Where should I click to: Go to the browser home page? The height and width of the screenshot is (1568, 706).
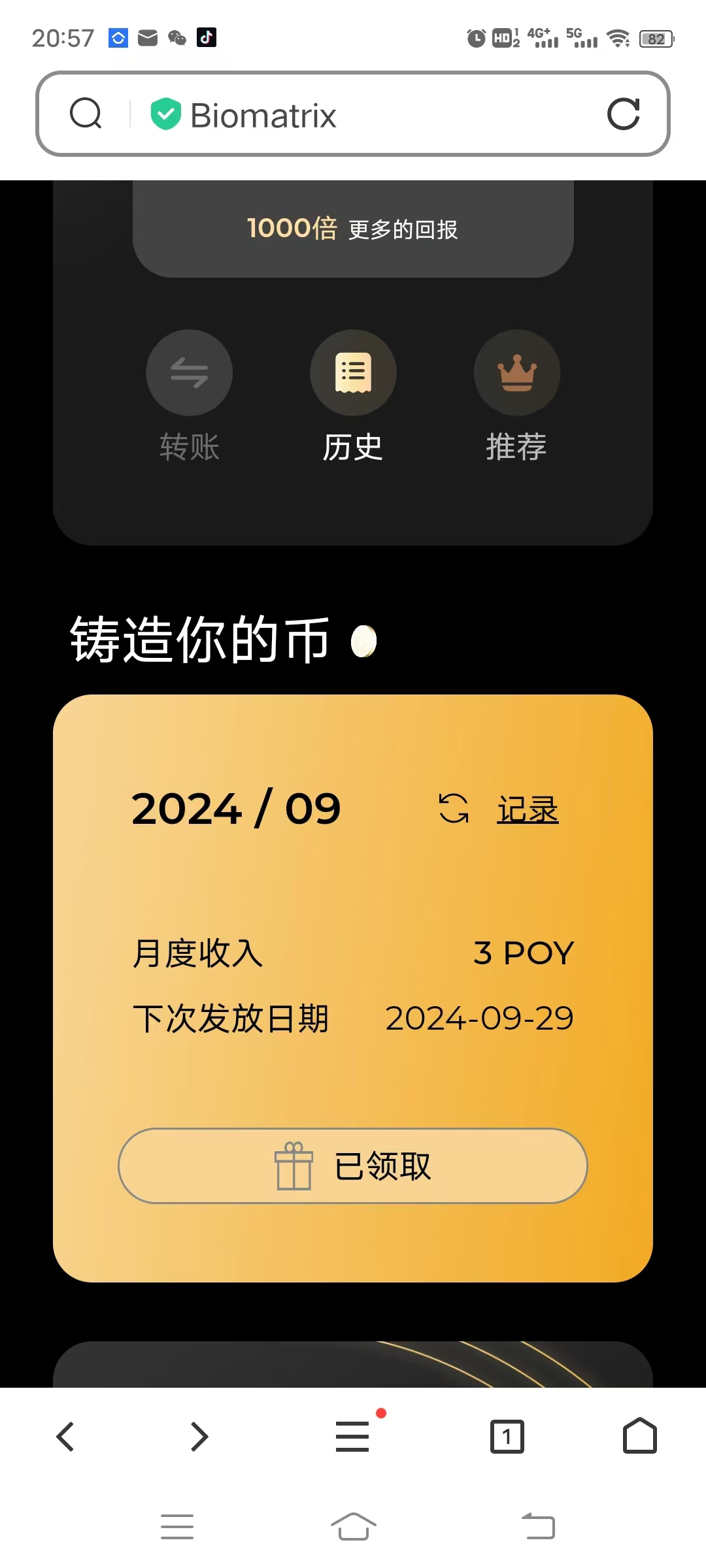(639, 1437)
